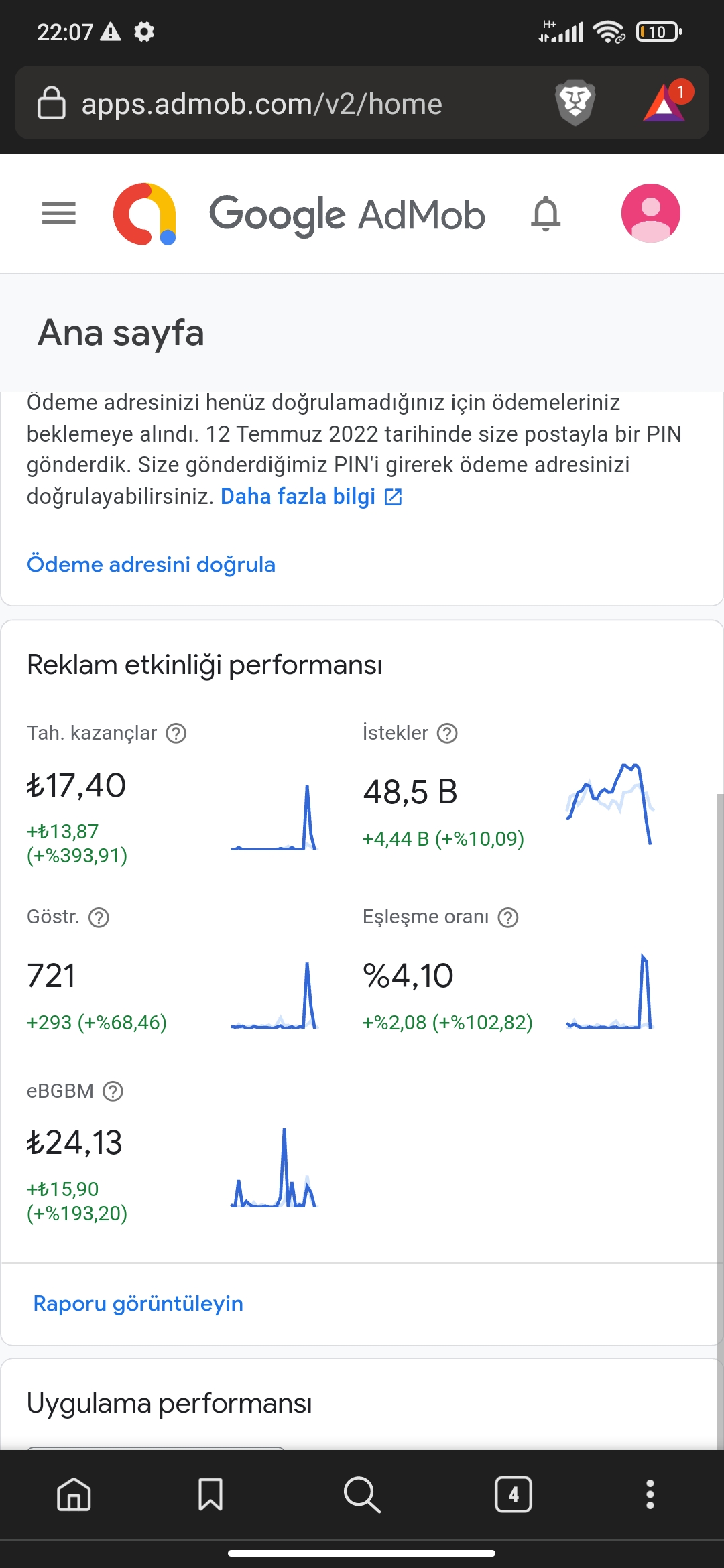Viewport: 724px width, 1568px height.
Task: Open the AdMob notifications bell
Action: [x=546, y=214]
